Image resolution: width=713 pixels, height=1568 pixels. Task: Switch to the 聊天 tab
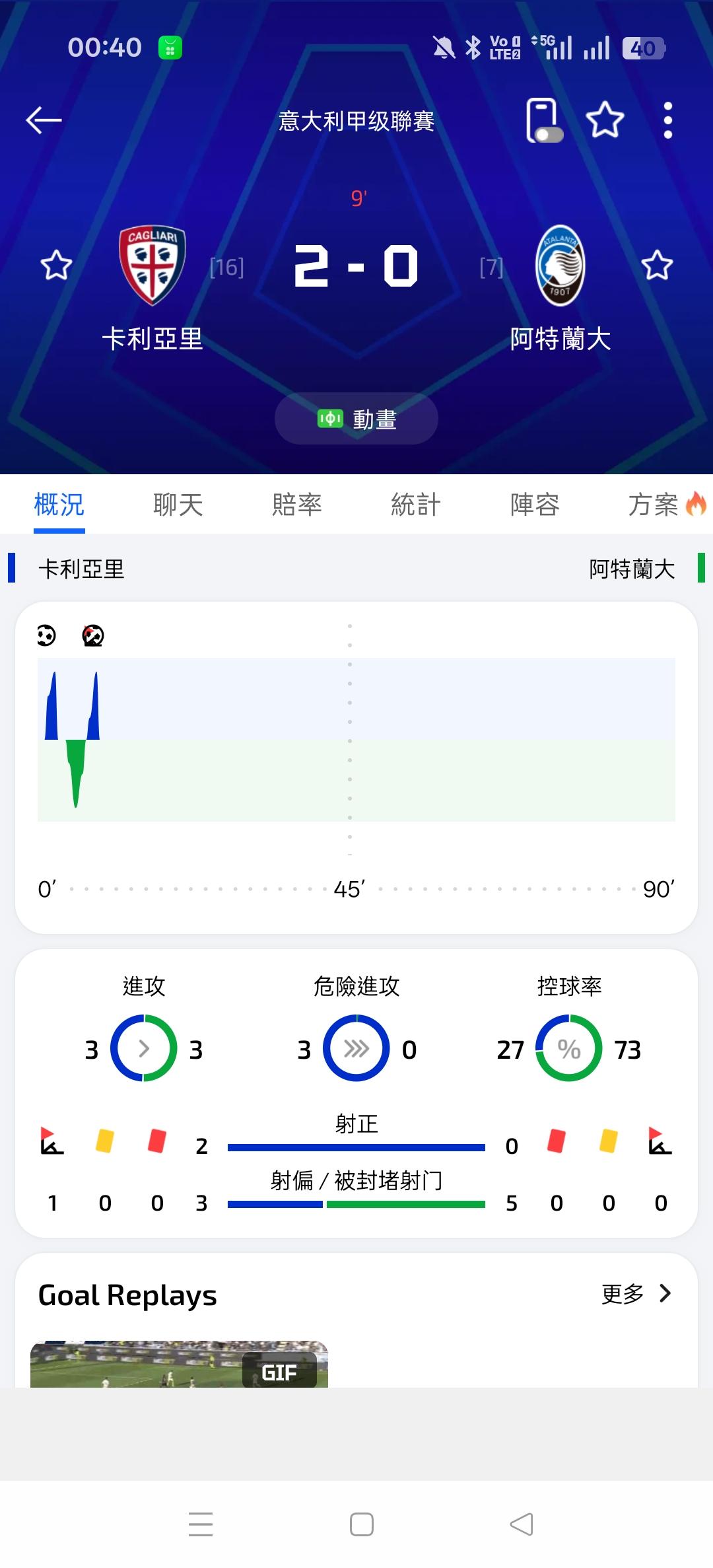point(178,505)
